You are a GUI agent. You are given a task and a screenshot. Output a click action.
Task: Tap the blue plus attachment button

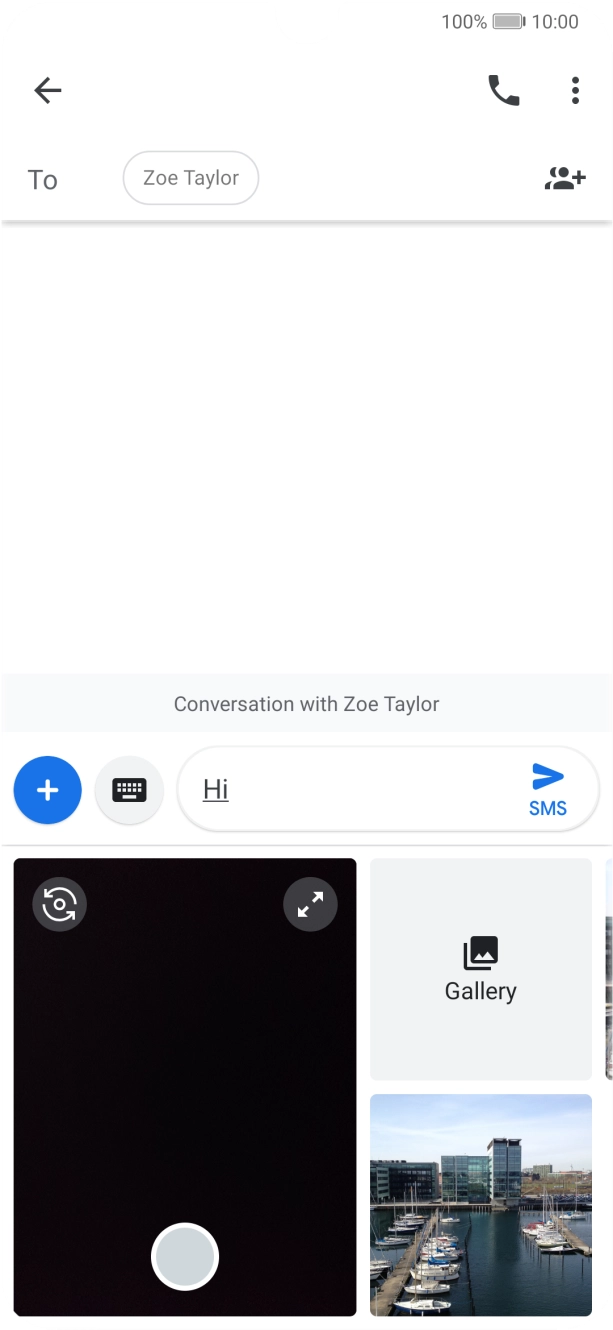pos(48,790)
